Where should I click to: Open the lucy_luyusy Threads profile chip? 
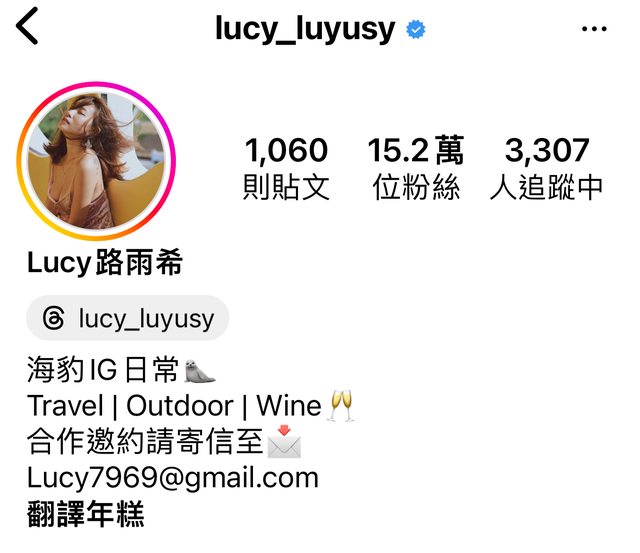click(x=128, y=319)
